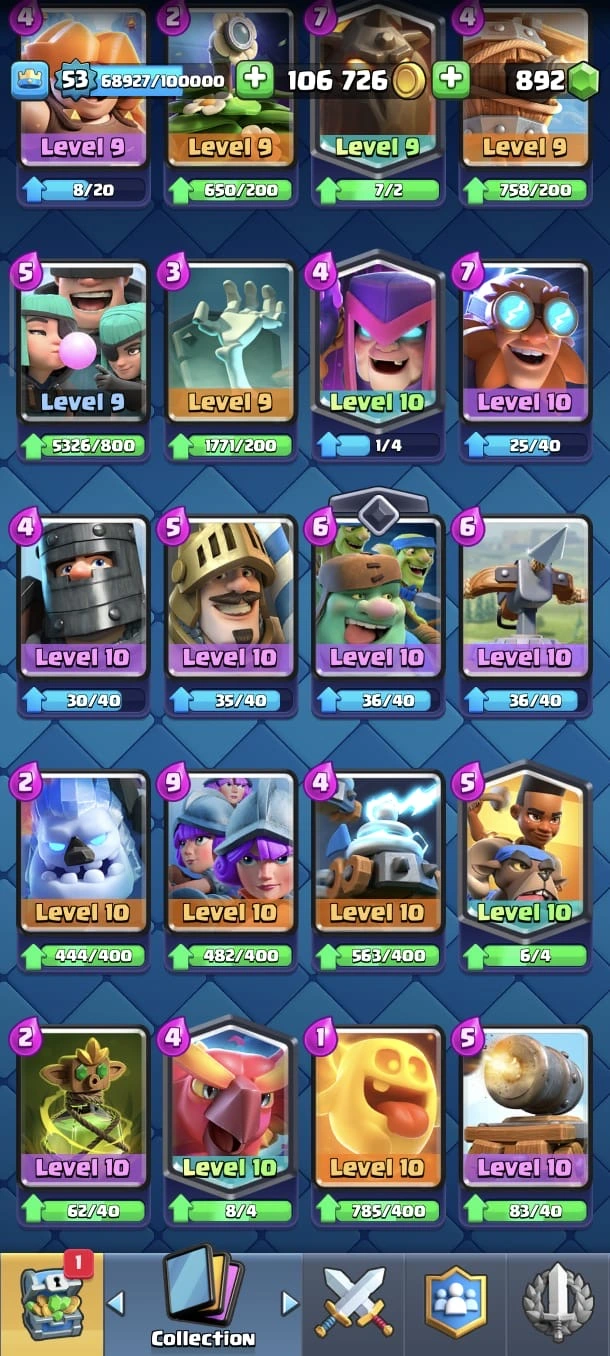Switch to the Battle crossed swords tab

[354, 1301]
